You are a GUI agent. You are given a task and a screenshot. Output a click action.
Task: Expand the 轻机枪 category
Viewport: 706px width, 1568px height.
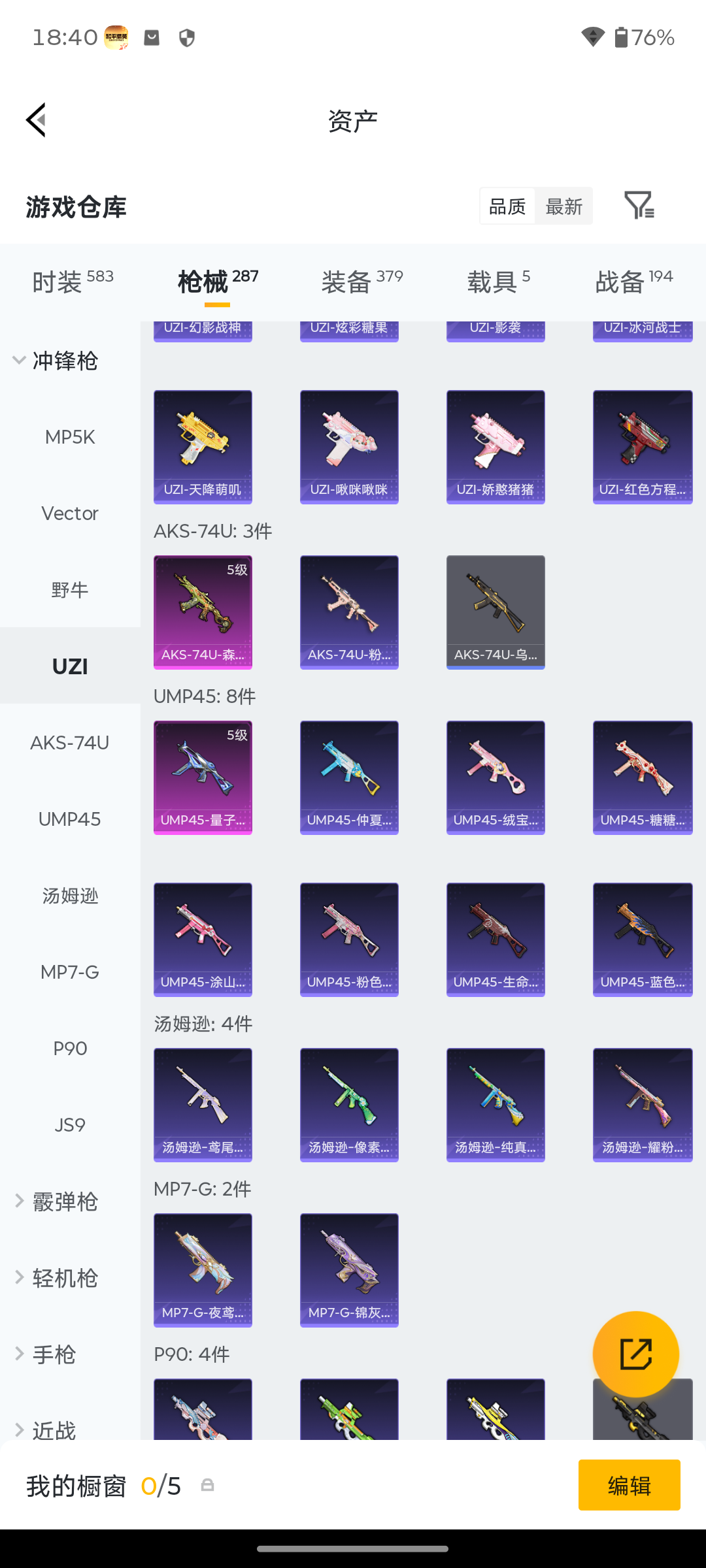point(56,1278)
